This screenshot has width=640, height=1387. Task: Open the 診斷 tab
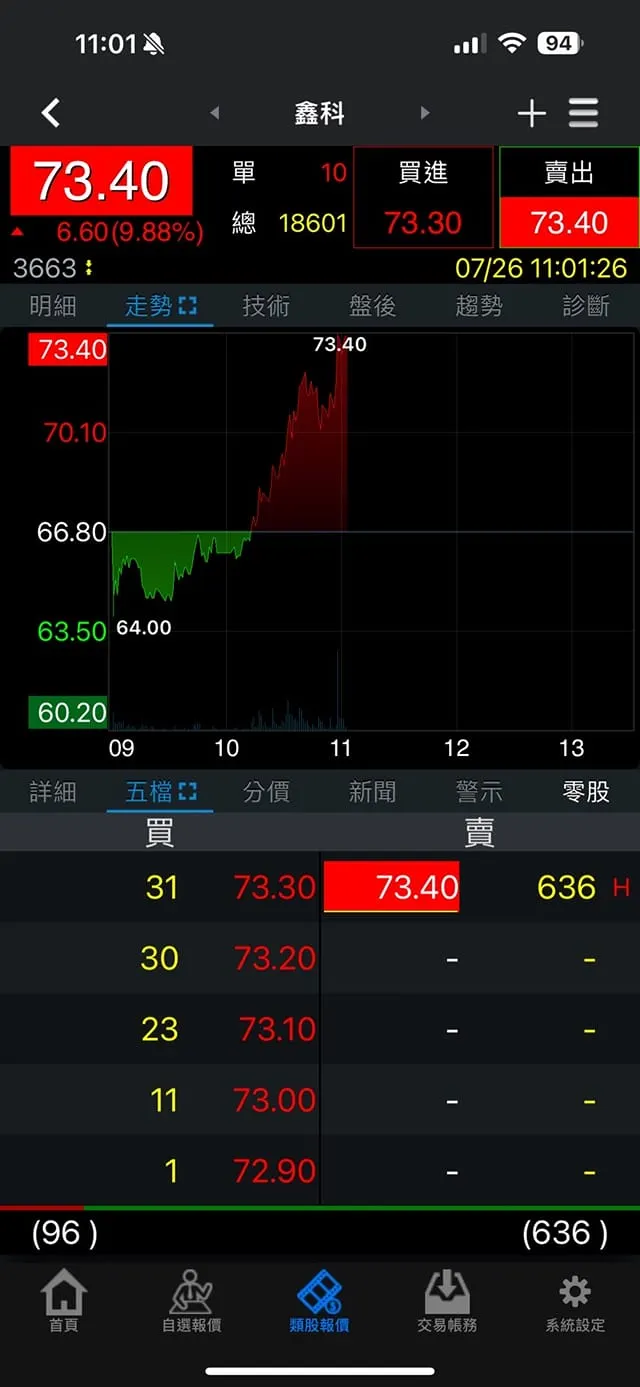pyautogui.click(x=585, y=306)
